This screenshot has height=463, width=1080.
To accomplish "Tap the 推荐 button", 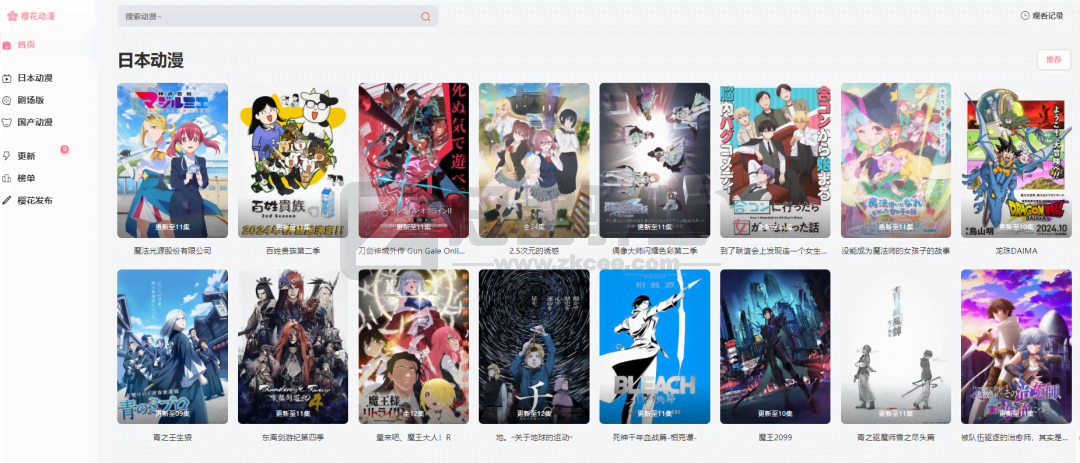I will 1053,60.
